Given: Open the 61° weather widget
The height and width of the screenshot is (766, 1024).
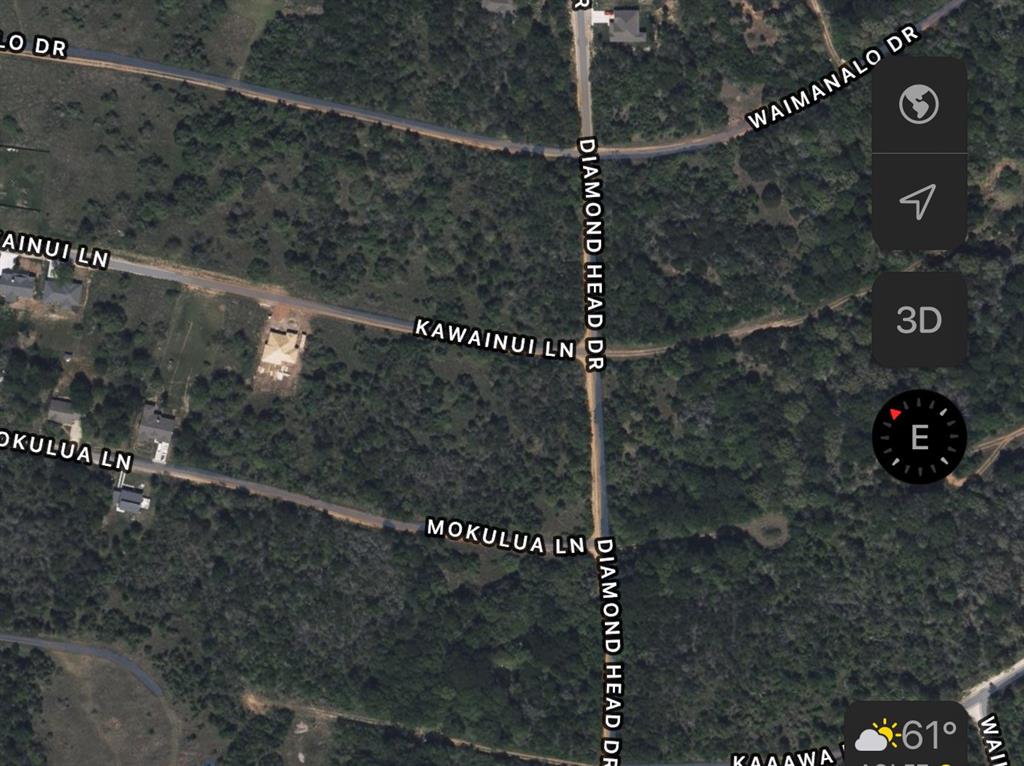Looking at the screenshot, I should coord(905,738).
